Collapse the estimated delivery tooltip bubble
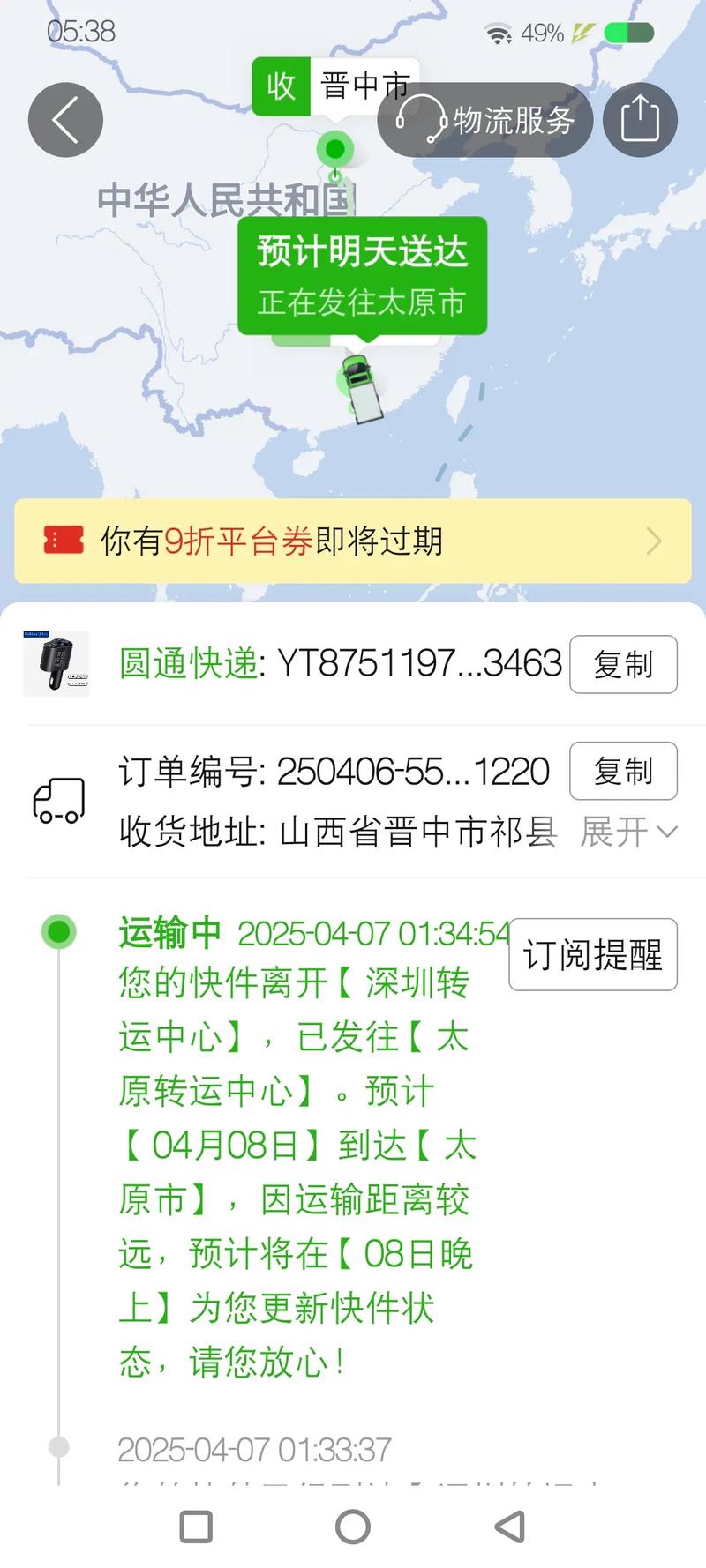This screenshot has width=706, height=1568. pos(362,276)
